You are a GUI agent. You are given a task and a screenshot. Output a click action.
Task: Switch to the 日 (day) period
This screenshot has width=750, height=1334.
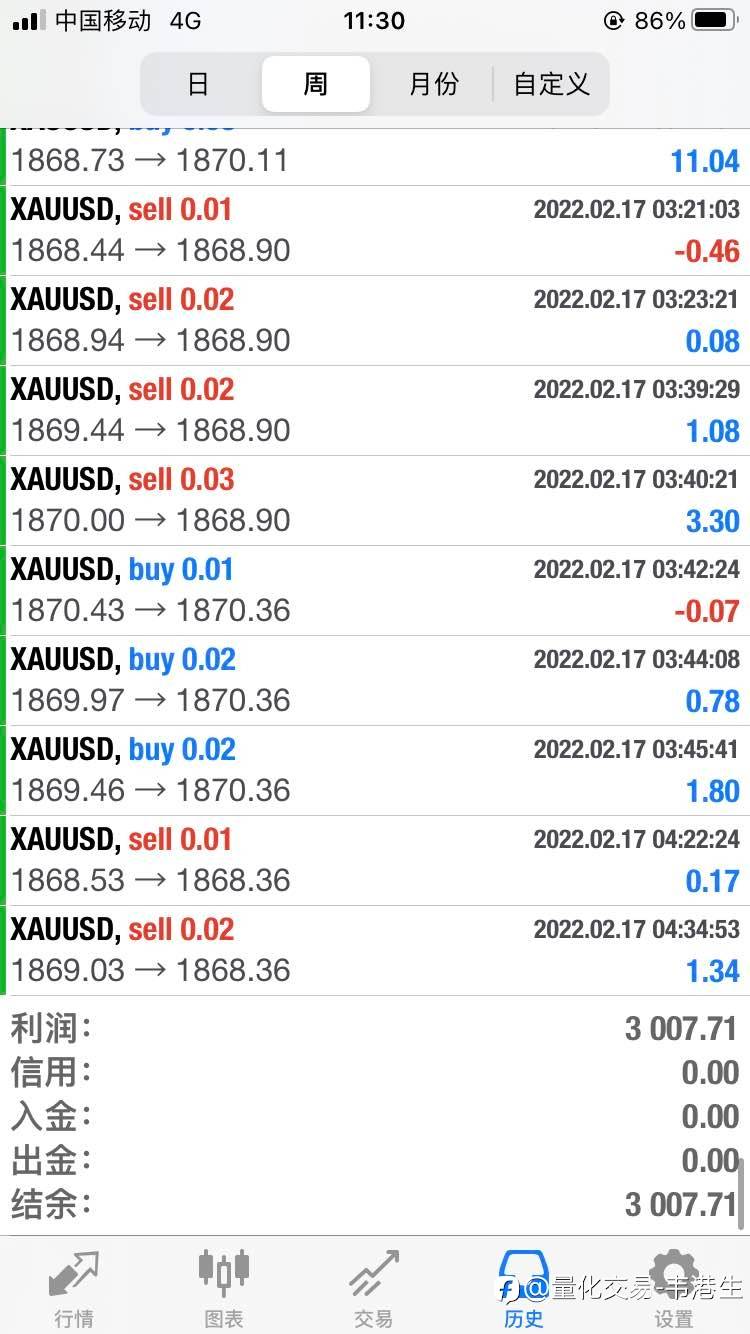tap(198, 84)
